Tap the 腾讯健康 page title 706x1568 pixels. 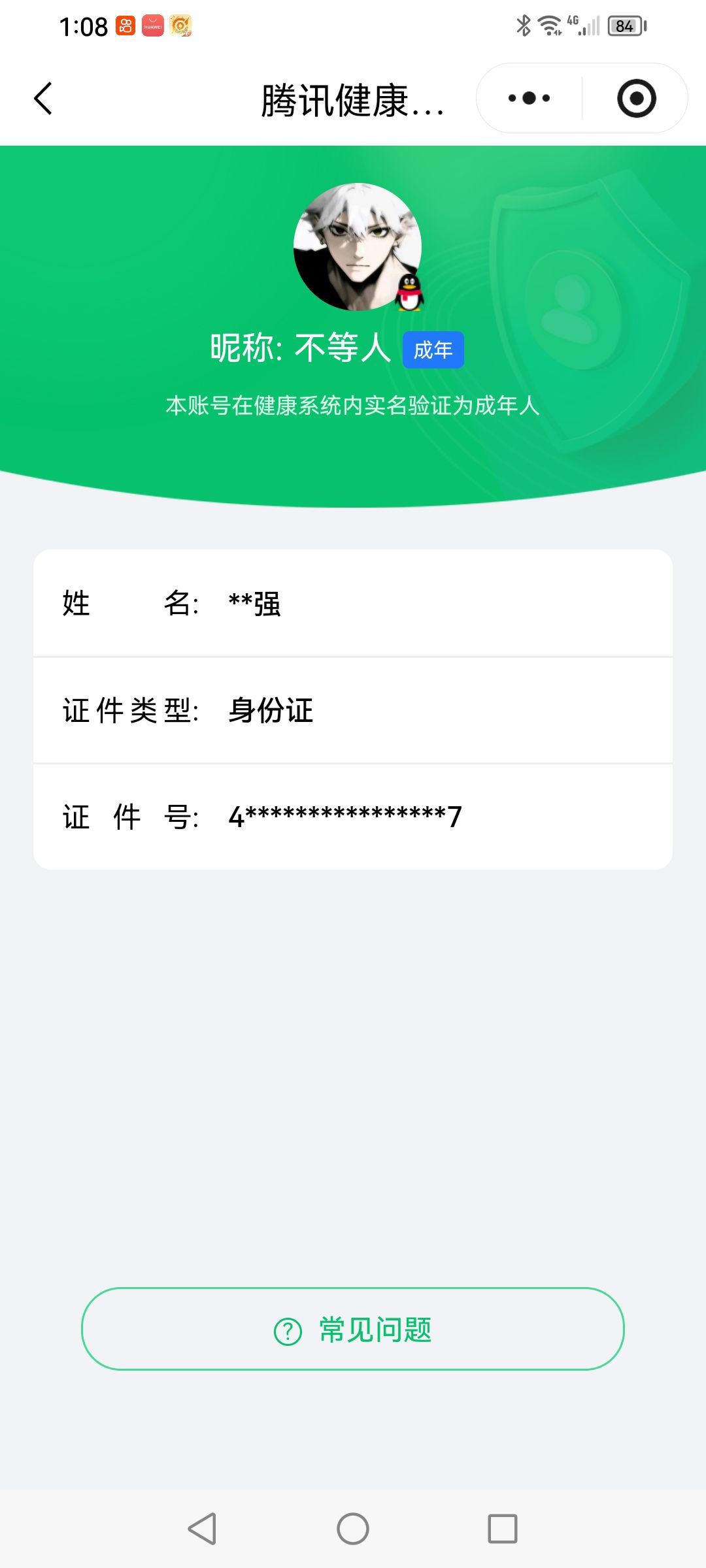[353, 98]
